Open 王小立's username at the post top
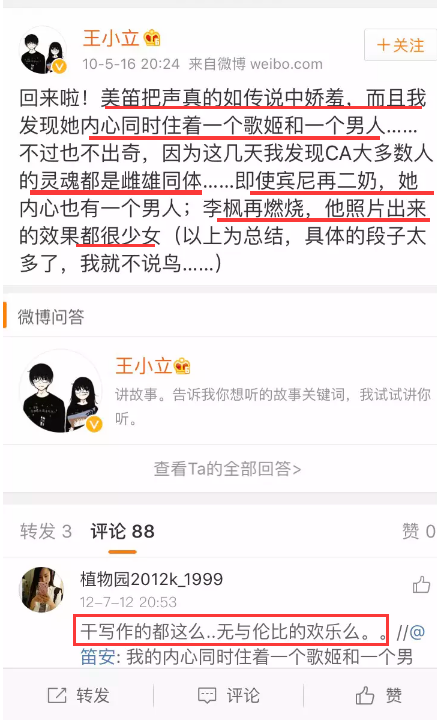This screenshot has height=721, width=437. 111,38
